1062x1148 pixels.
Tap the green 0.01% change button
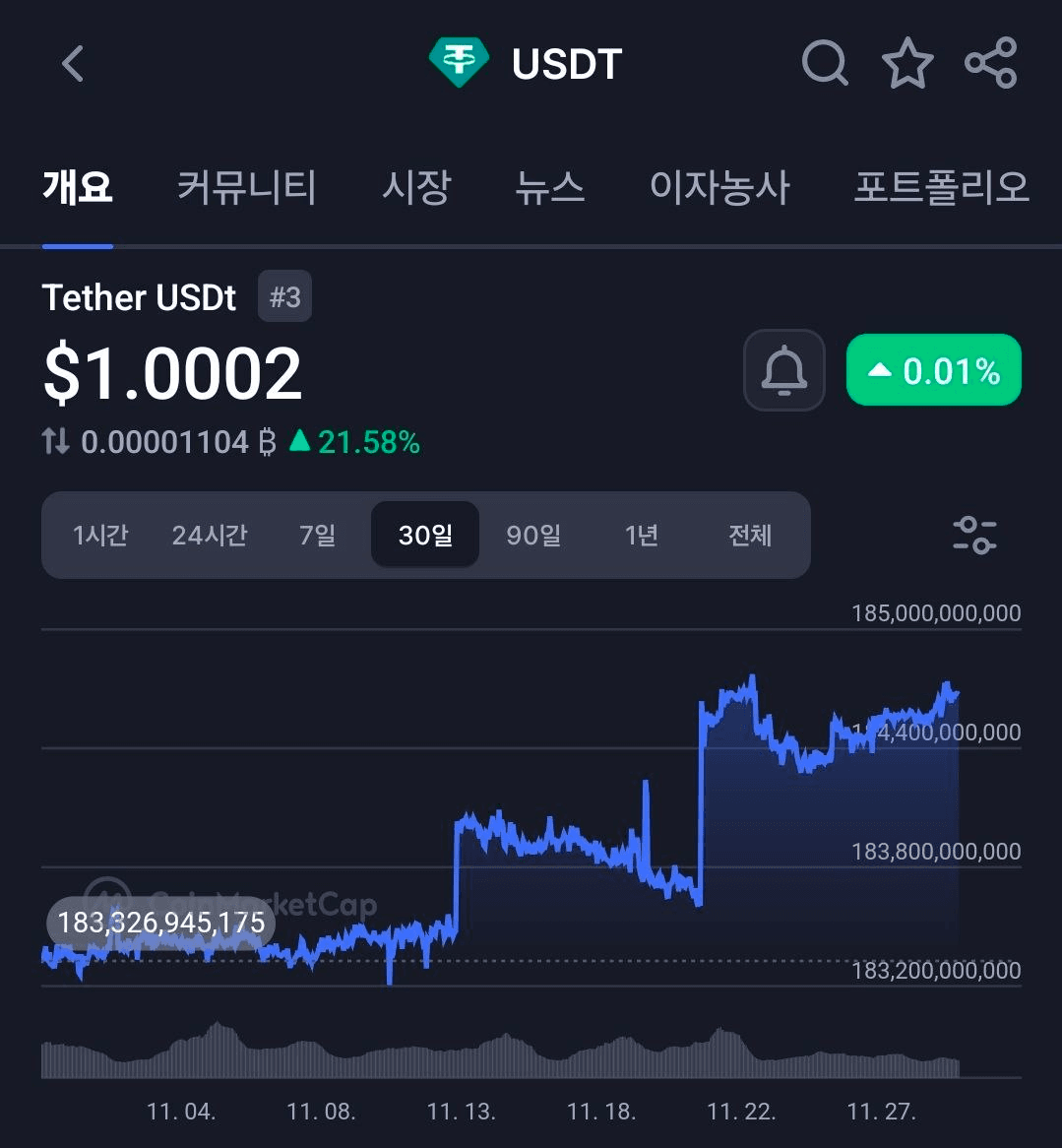933,370
